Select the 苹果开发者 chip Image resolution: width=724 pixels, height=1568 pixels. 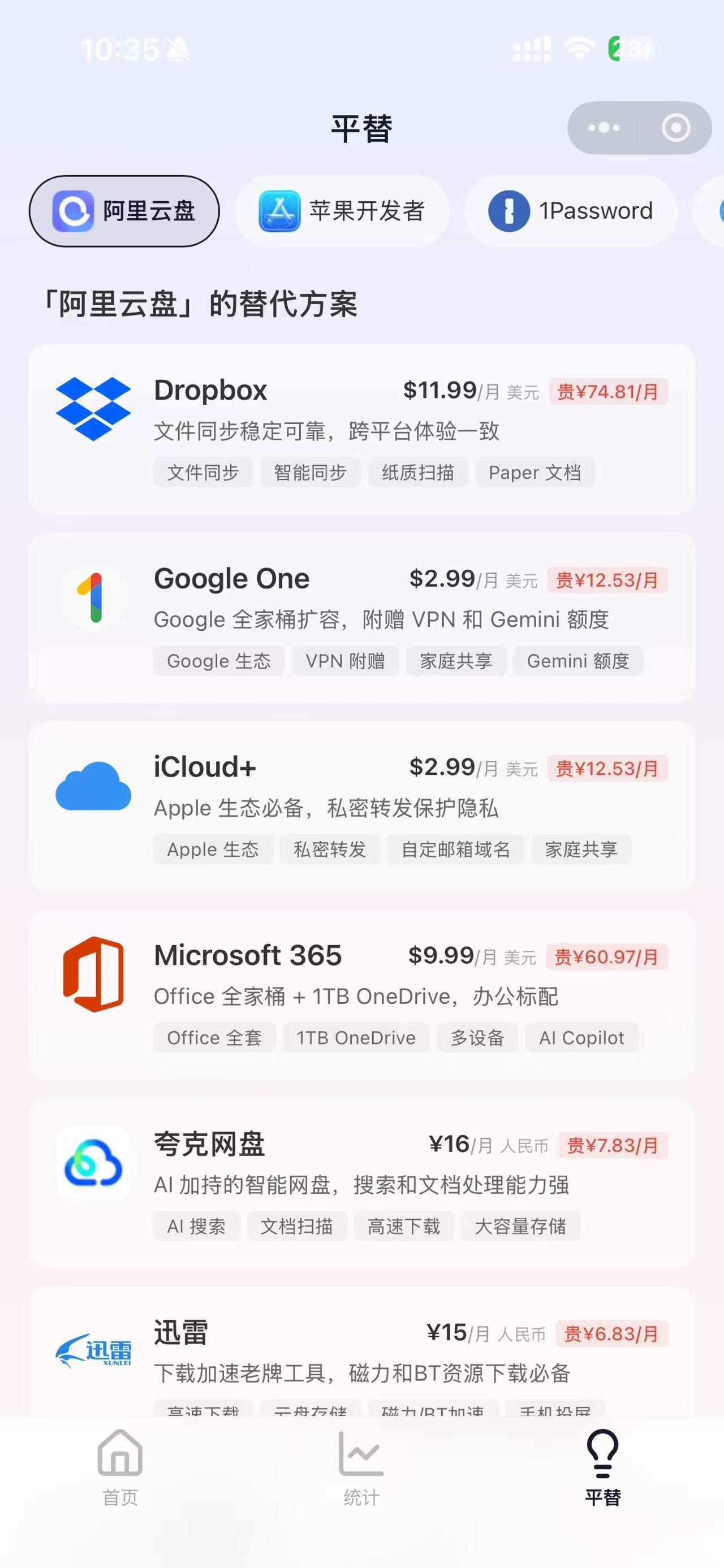coord(342,211)
